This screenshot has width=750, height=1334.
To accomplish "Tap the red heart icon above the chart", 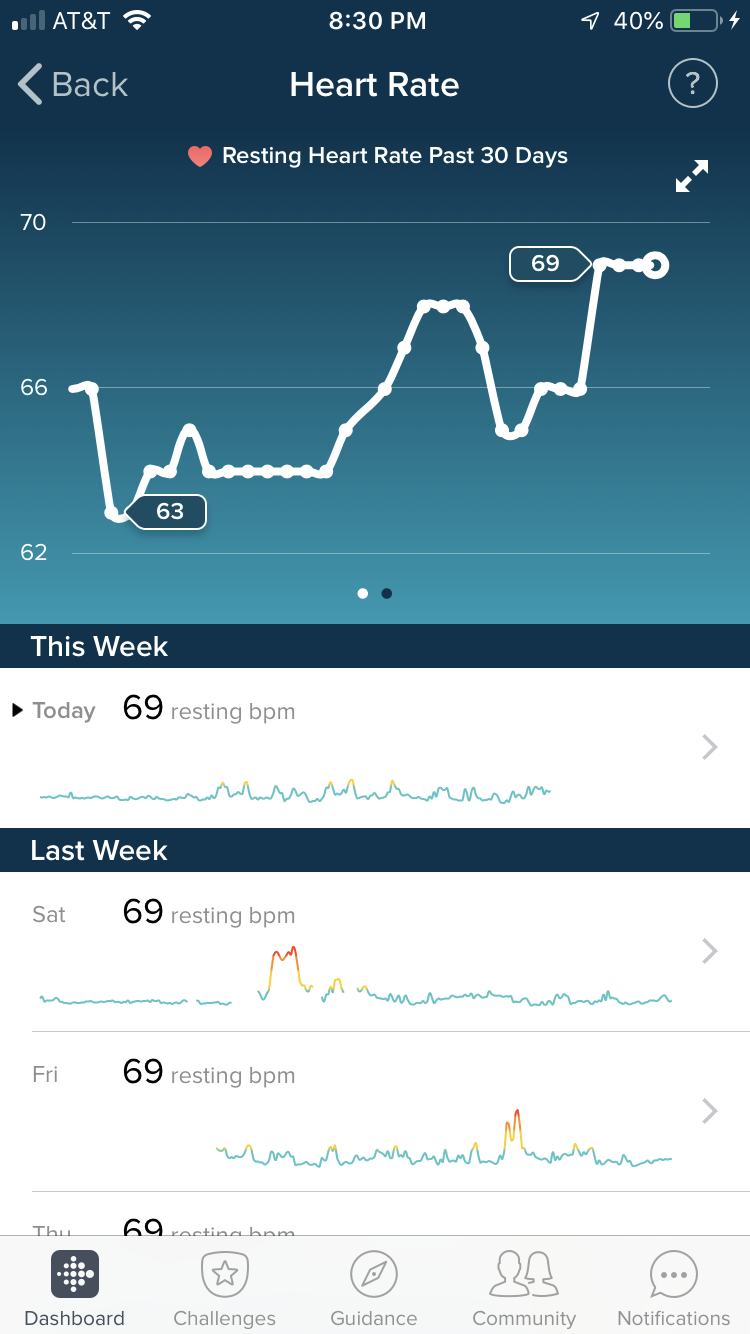I will click(x=200, y=156).
